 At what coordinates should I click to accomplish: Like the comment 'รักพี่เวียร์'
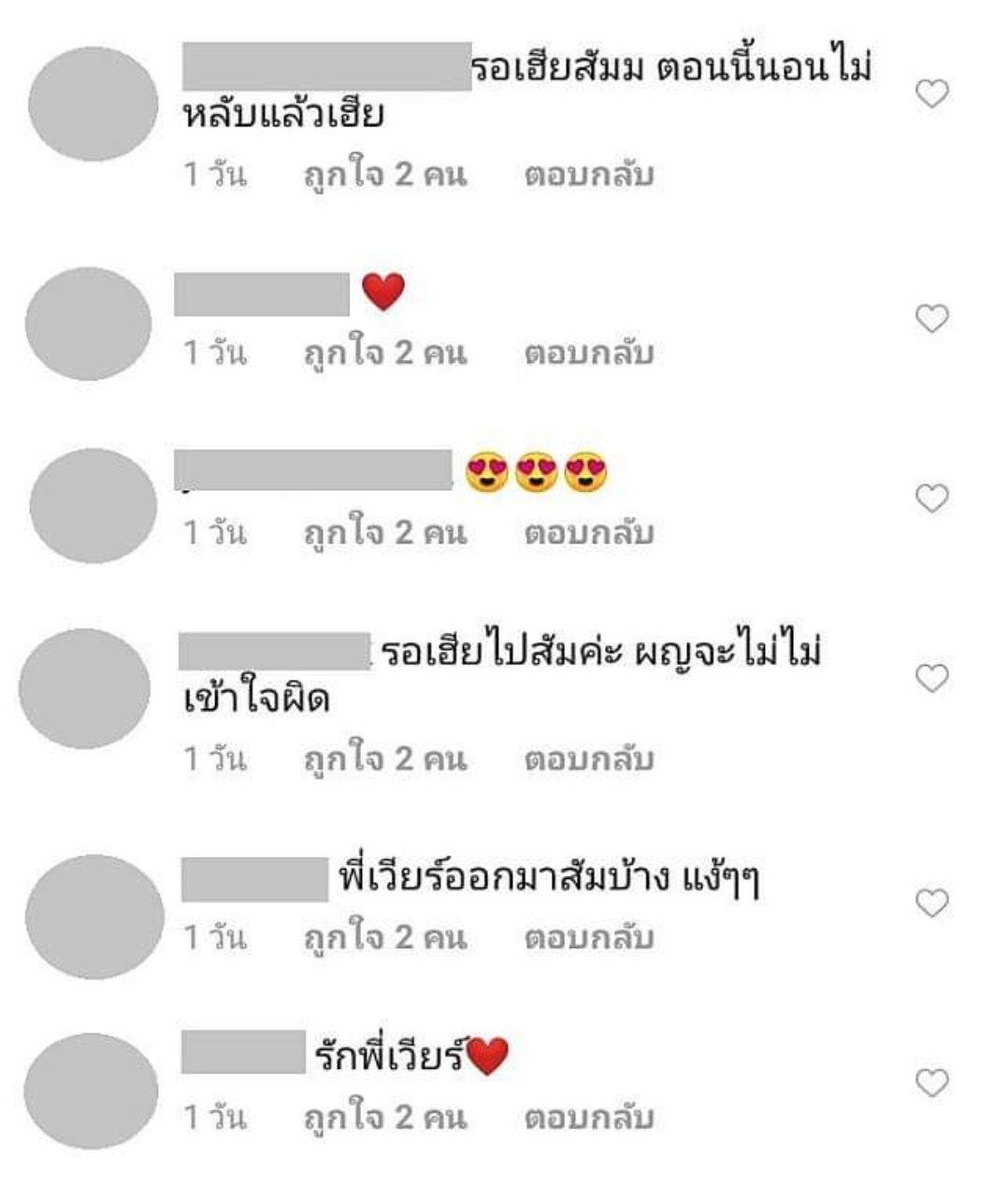point(931,1082)
